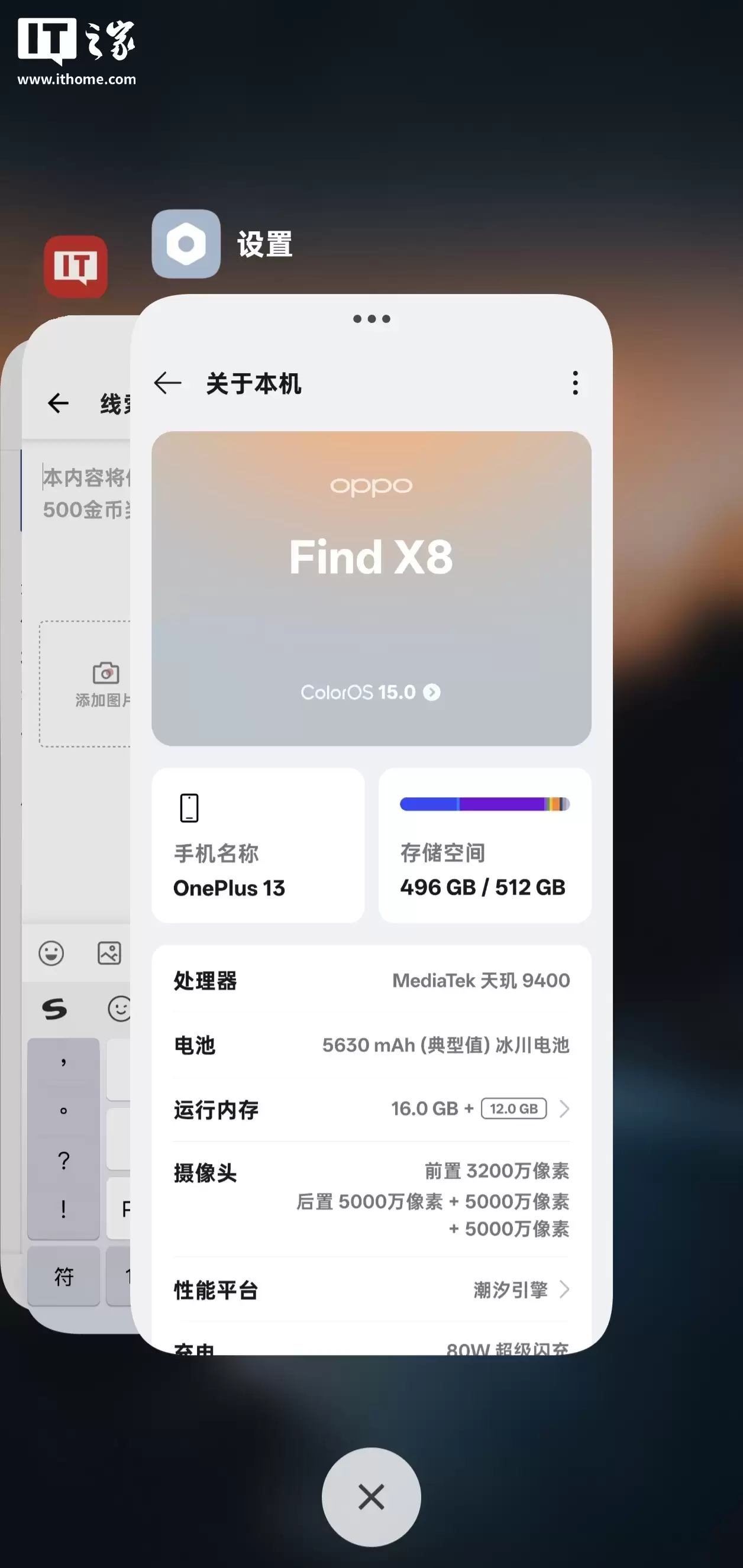Close all recent apps with the X button
This screenshot has width=743, height=1568.
pos(371,1497)
